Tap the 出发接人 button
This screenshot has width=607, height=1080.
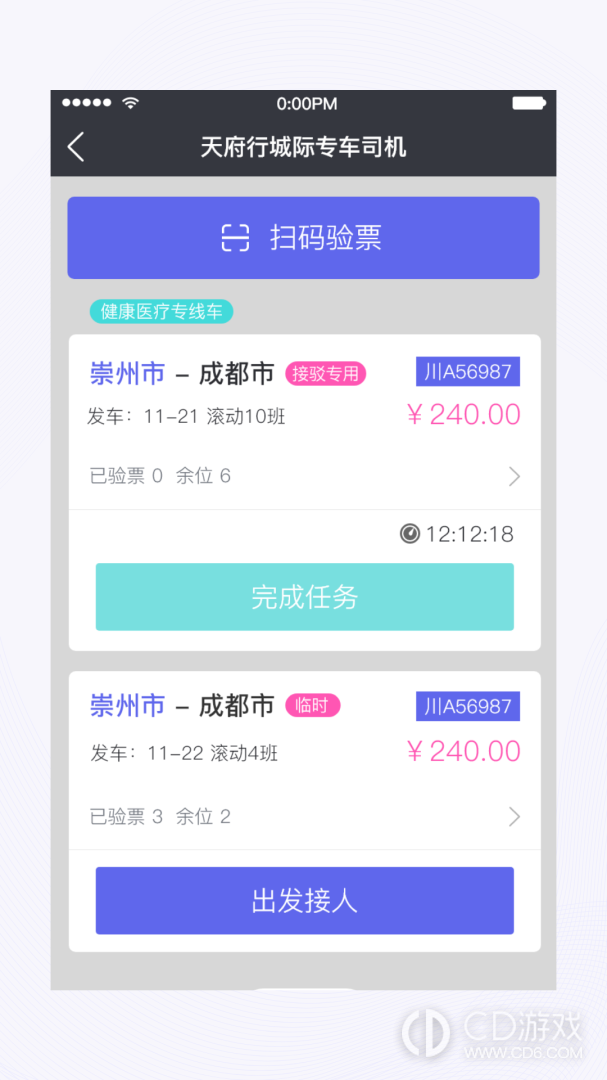pos(304,901)
